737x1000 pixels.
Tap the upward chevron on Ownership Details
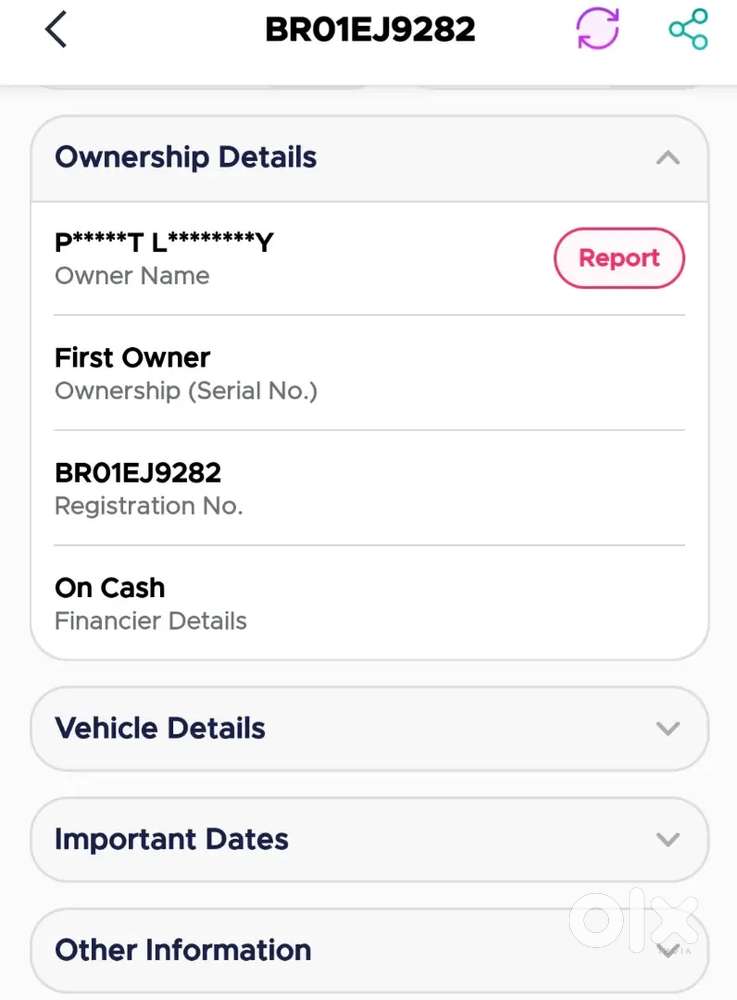tap(668, 157)
